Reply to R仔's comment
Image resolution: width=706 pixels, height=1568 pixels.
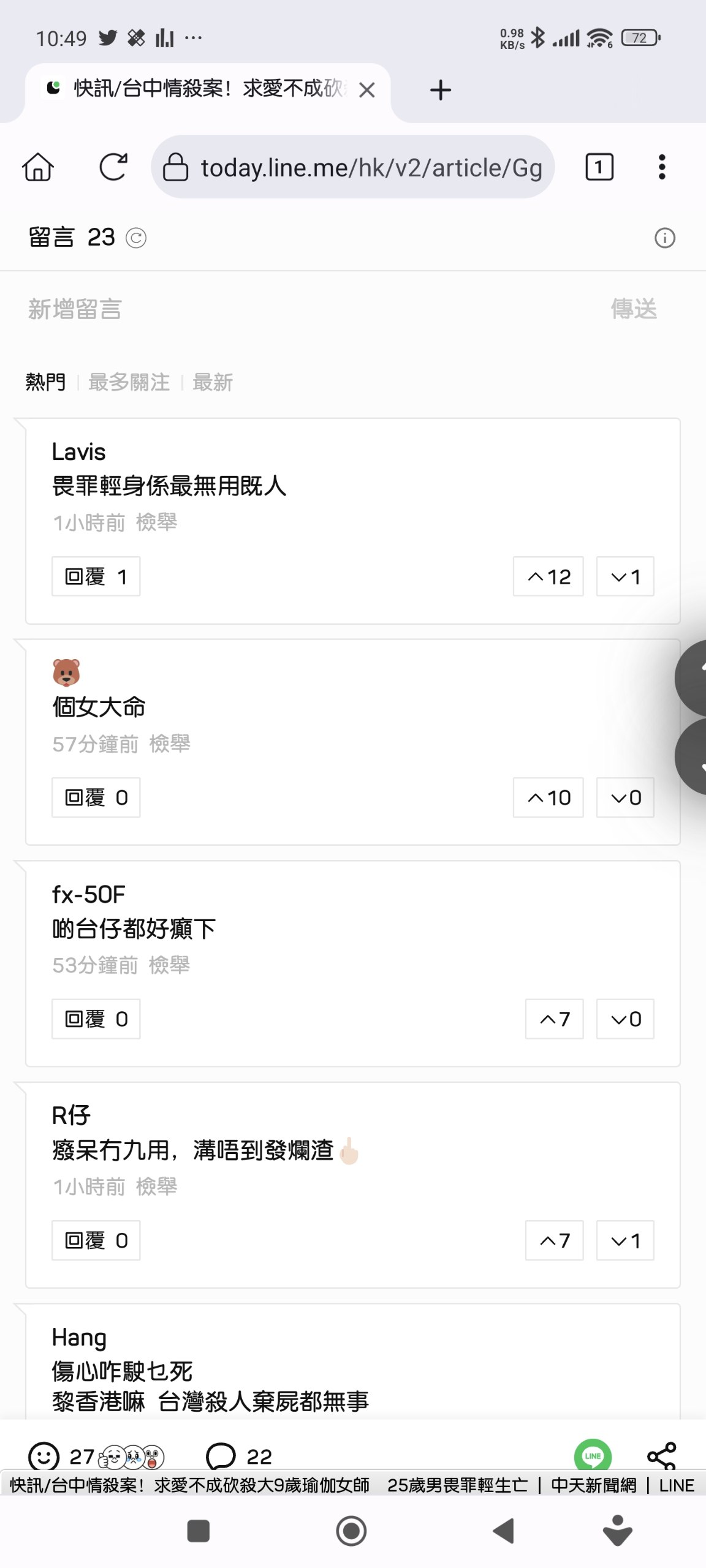pos(96,1240)
